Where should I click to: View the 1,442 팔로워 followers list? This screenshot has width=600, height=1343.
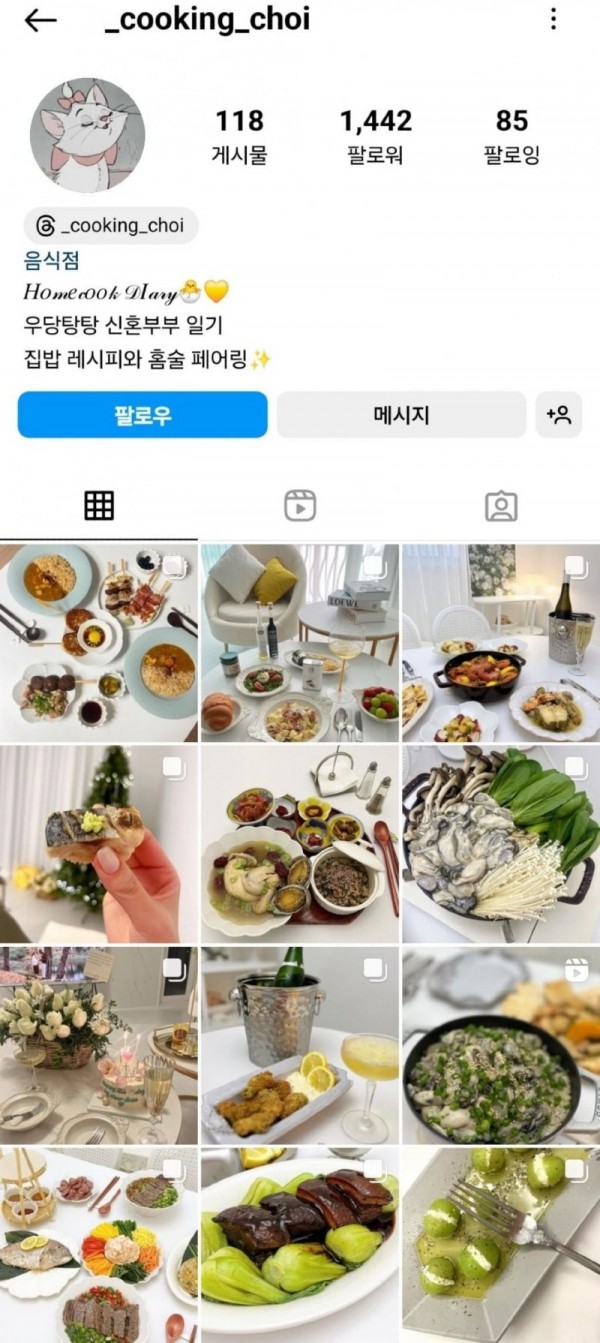pos(375,136)
